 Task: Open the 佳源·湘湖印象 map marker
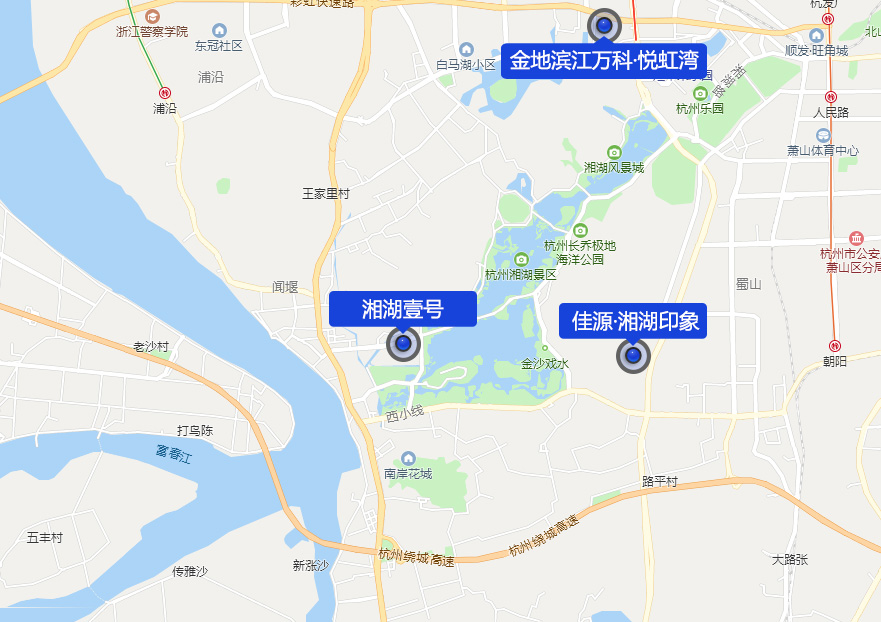click(x=633, y=355)
